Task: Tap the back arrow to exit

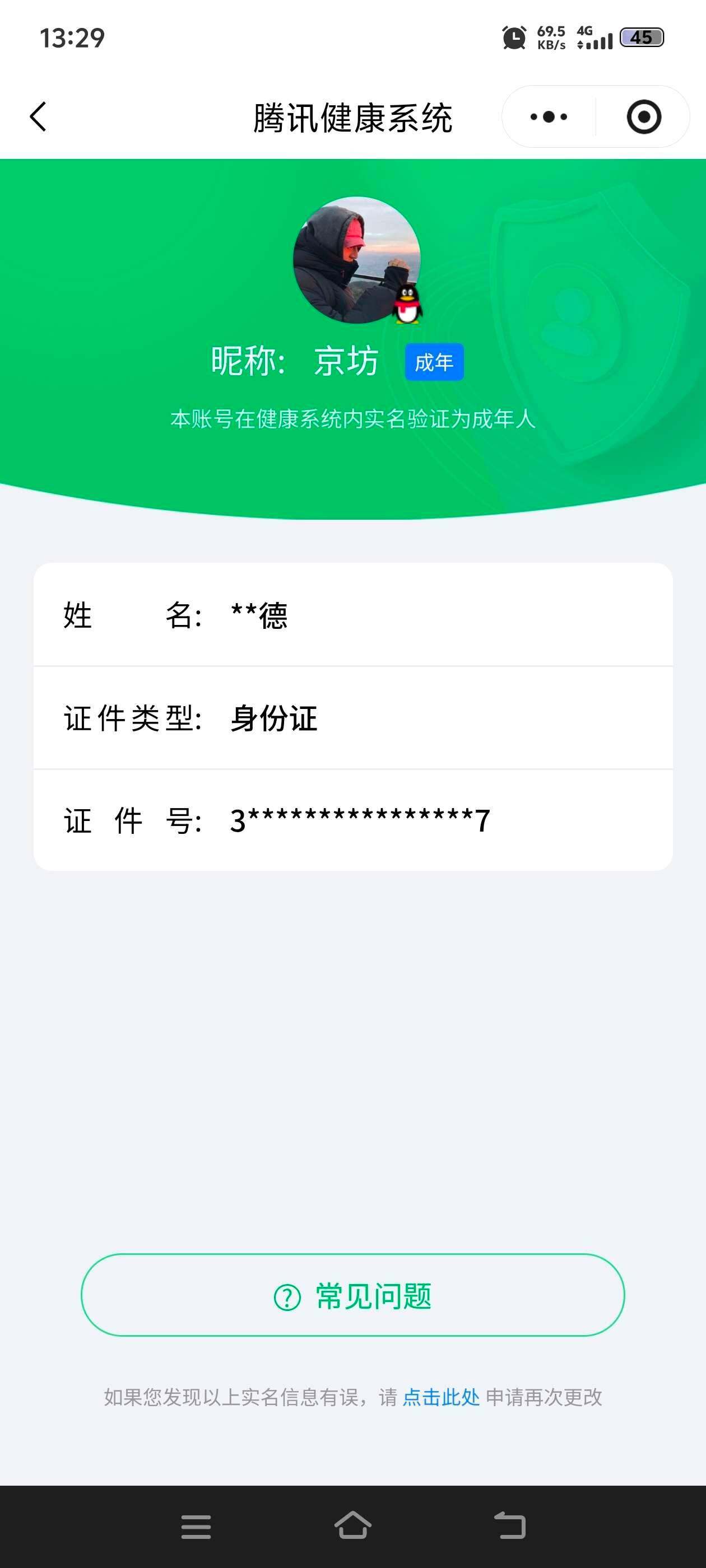Action: (x=38, y=117)
